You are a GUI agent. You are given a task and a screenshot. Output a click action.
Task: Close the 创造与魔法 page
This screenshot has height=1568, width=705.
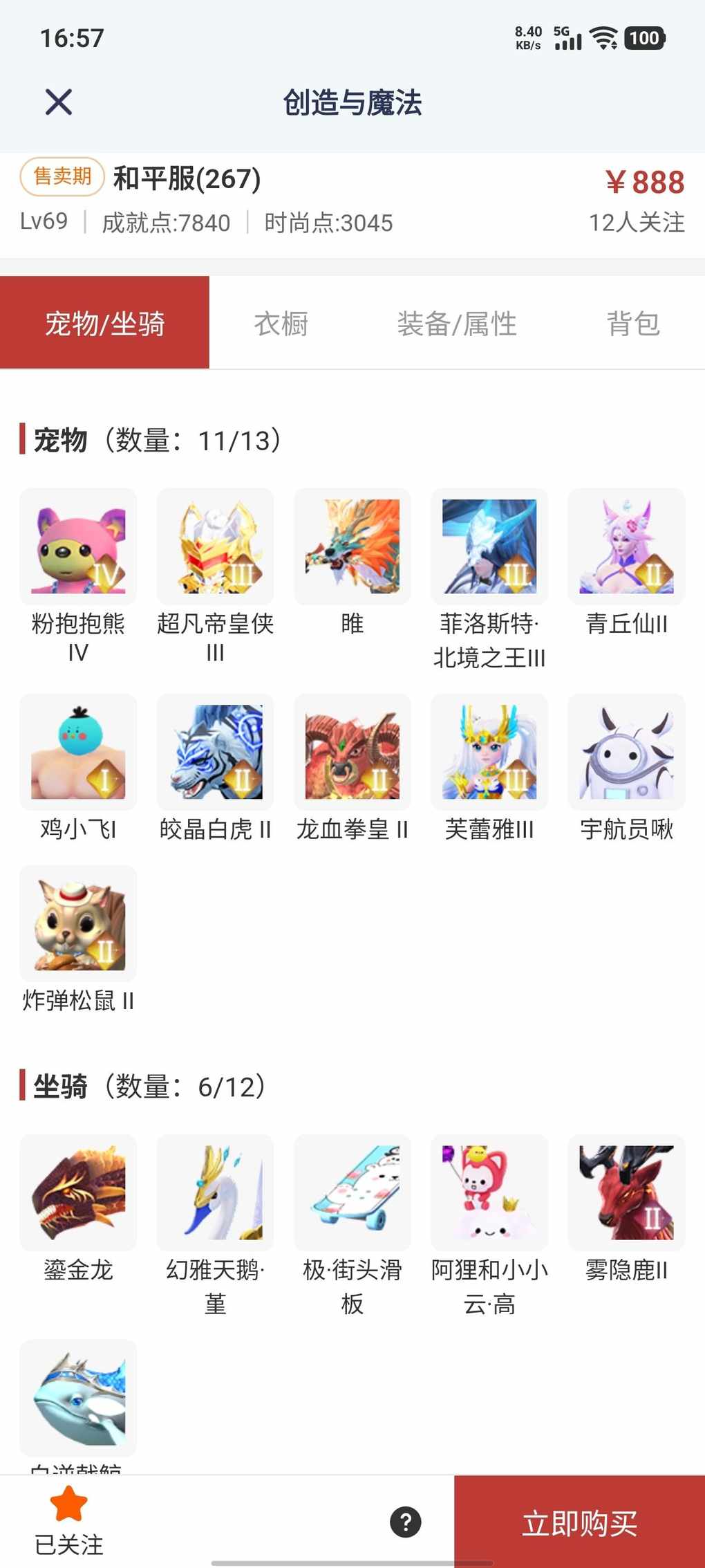coord(59,102)
